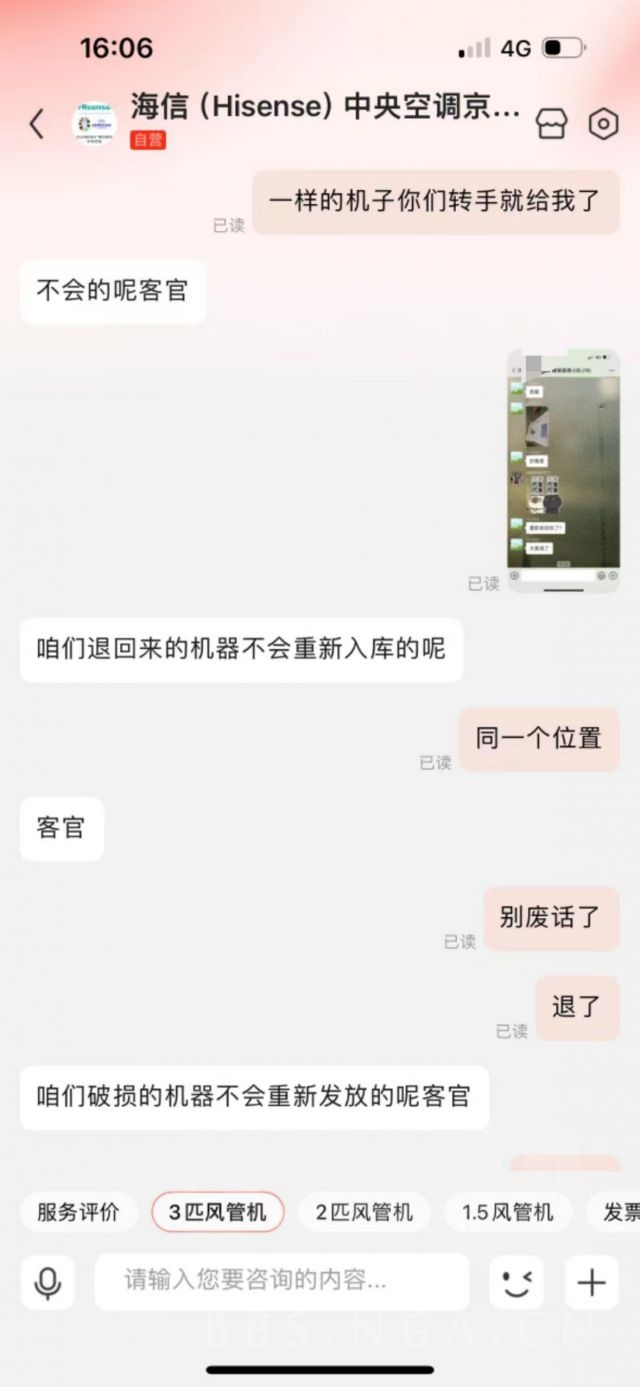The image size is (640, 1387).
Task: Go back using the top-left arrow
Action: [x=37, y=124]
